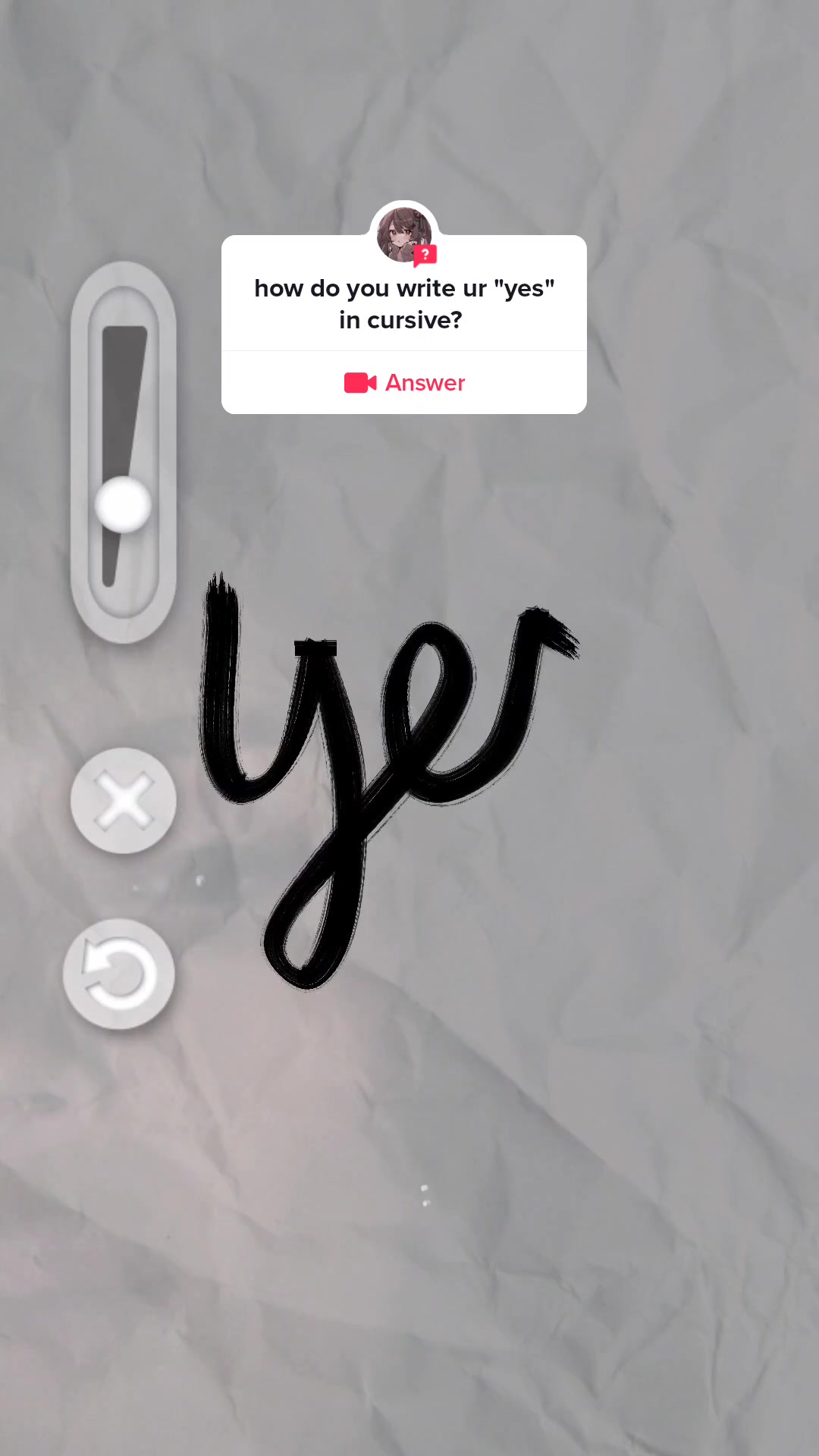Tap the brush size slider
This screenshot has width=819, height=1456.
124,453
